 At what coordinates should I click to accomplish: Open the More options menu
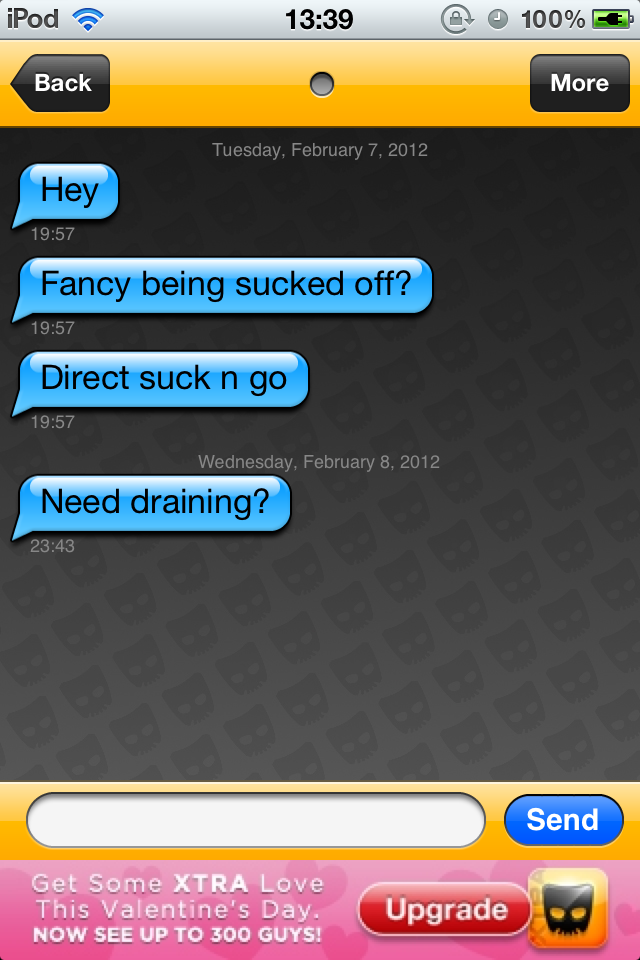(579, 83)
